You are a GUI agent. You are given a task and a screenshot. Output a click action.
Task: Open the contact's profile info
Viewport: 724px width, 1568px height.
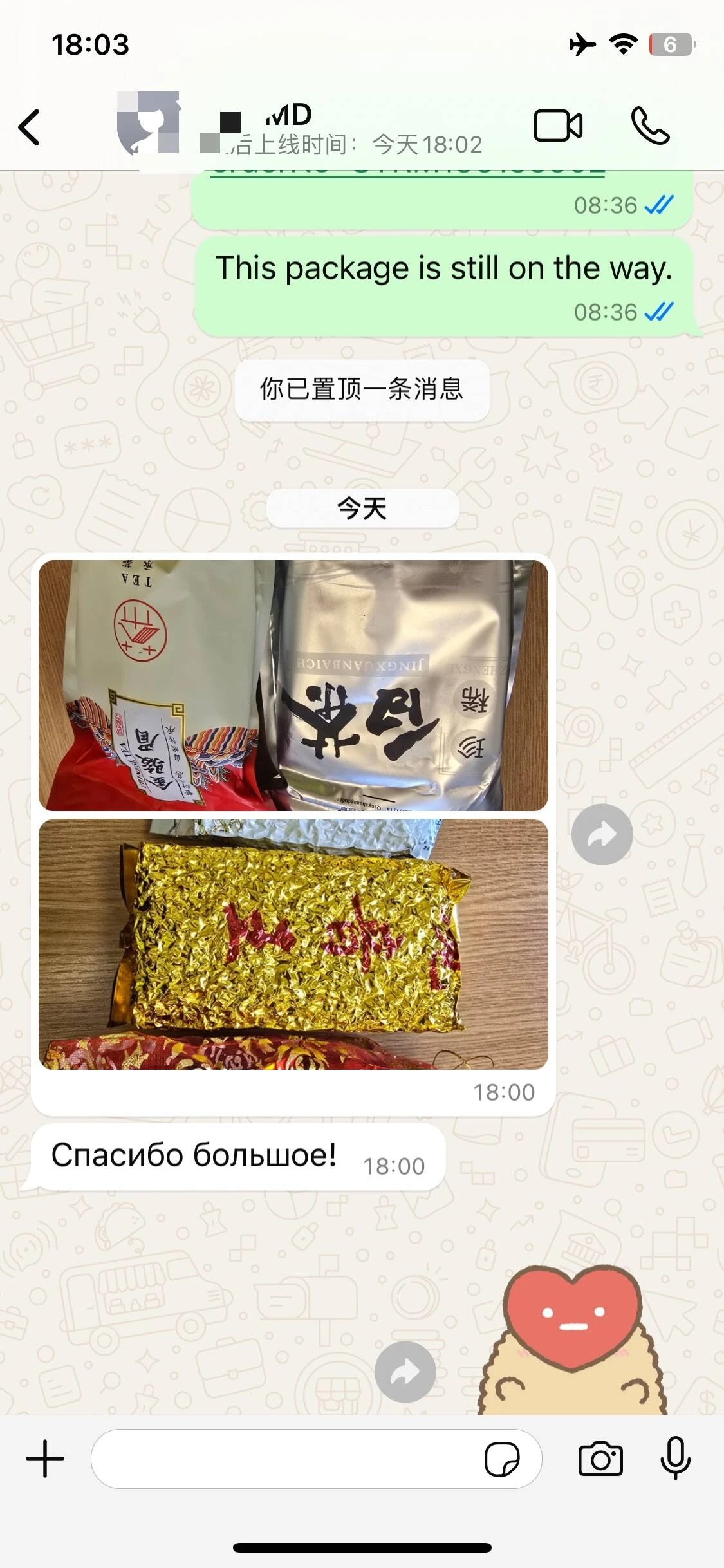pos(322,129)
